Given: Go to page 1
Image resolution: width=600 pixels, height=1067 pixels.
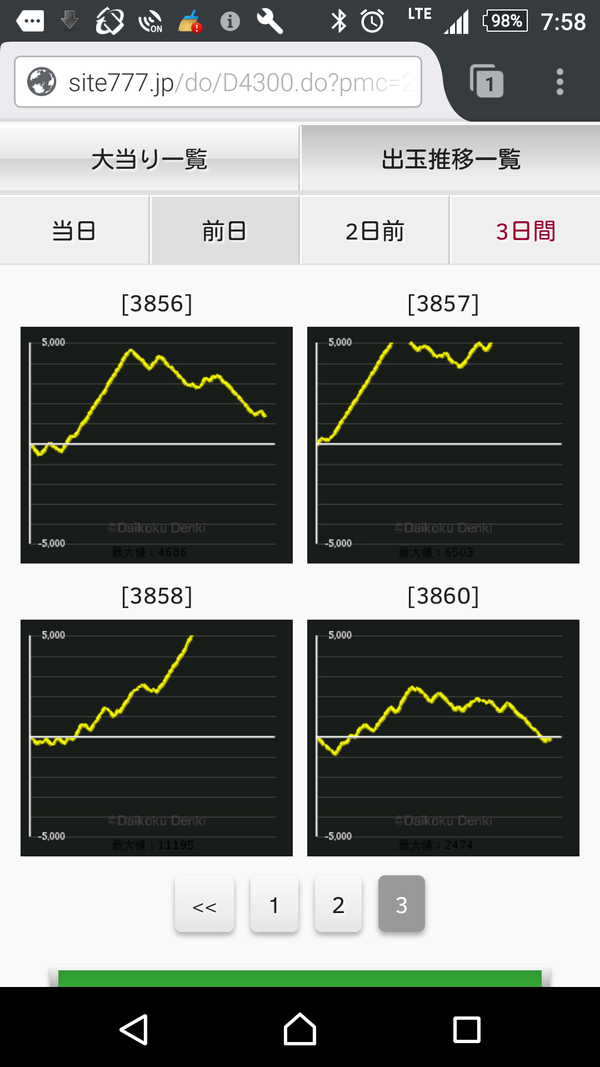Looking at the screenshot, I should click(274, 904).
